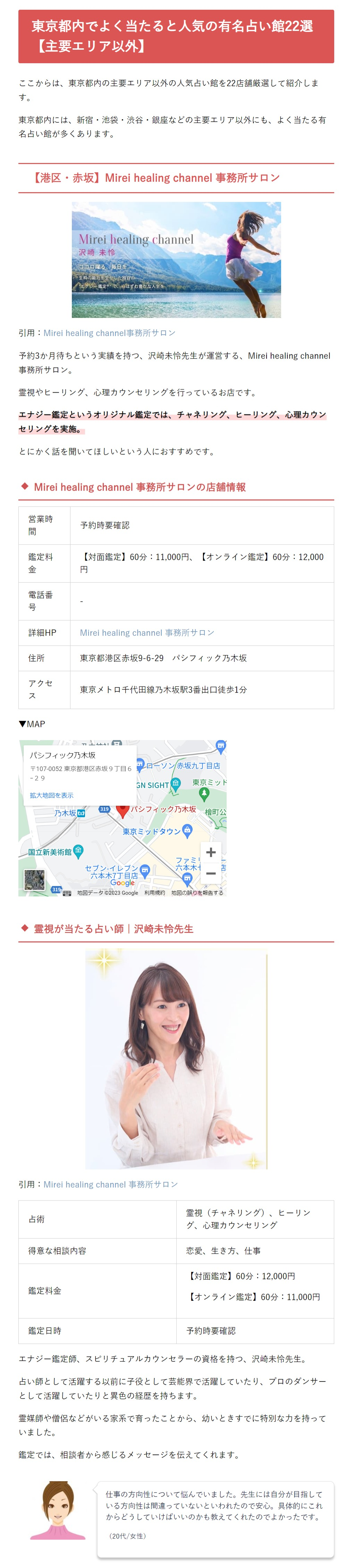Viewport: 354px width, 1568px height.
Task: Switch the map to satellite view thumbnail
Action: 34,880
